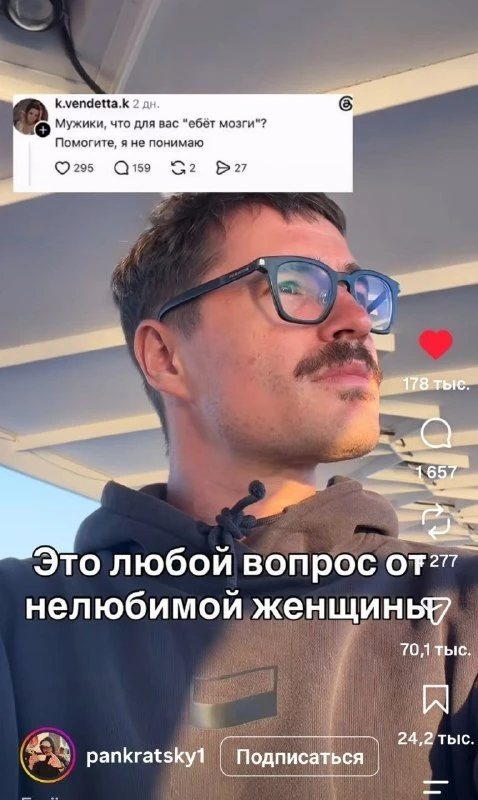Tap the red heart like icon
The height and width of the screenshot is (800, 478).
tap(436, 344)
